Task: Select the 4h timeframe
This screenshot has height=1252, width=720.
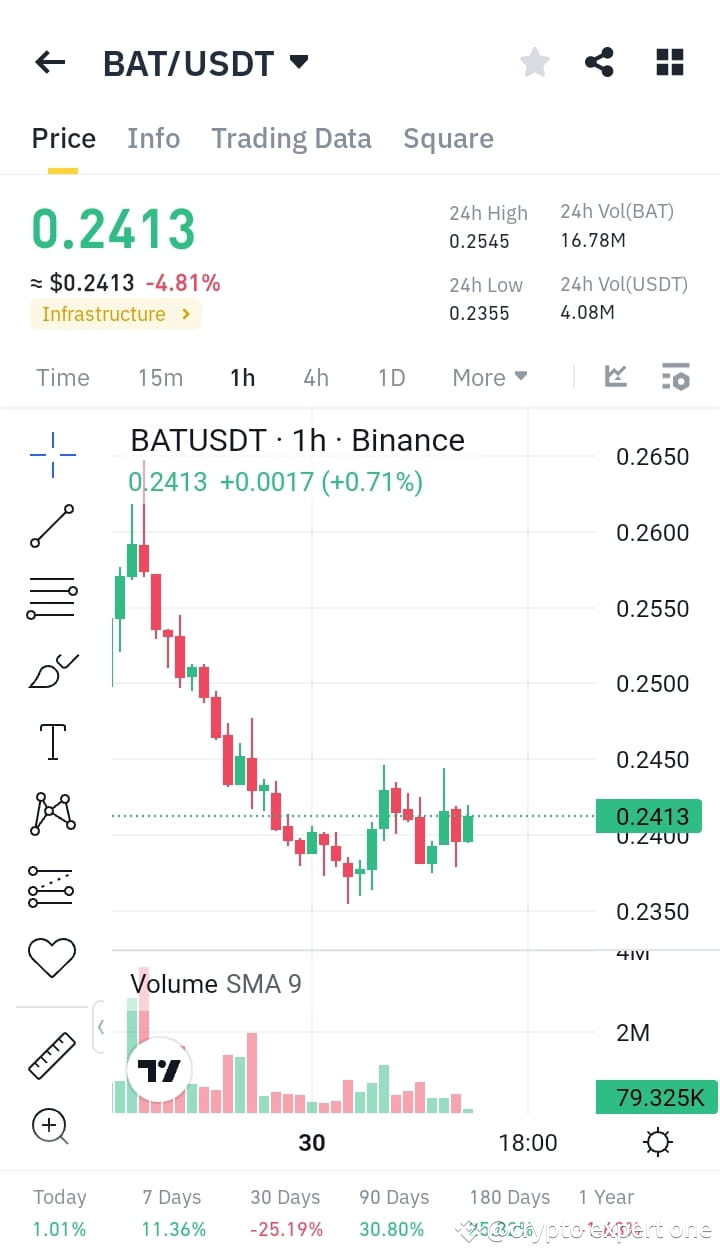Action: tap(316, 377)
